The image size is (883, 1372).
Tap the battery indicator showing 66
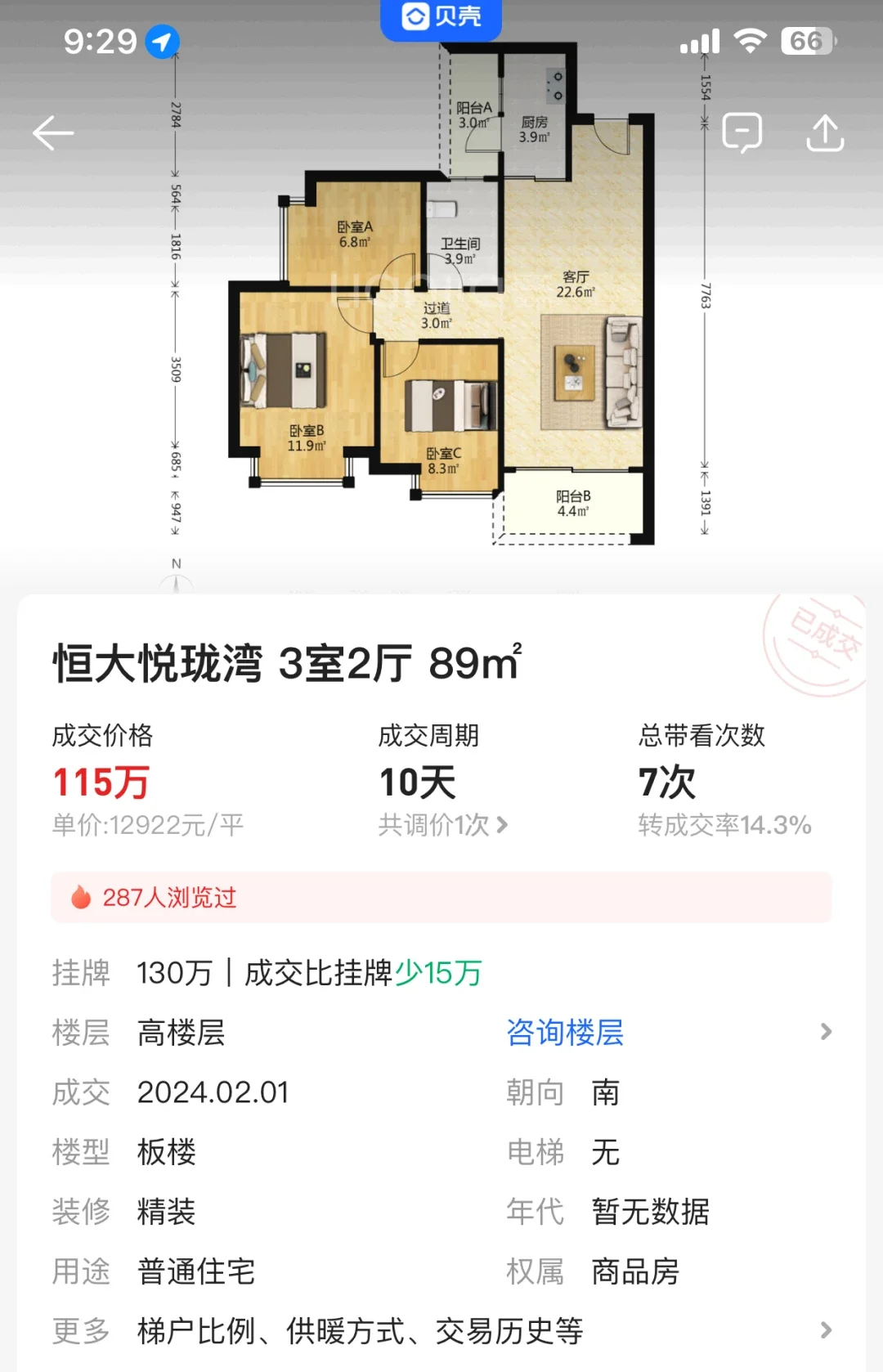(805, 39)
